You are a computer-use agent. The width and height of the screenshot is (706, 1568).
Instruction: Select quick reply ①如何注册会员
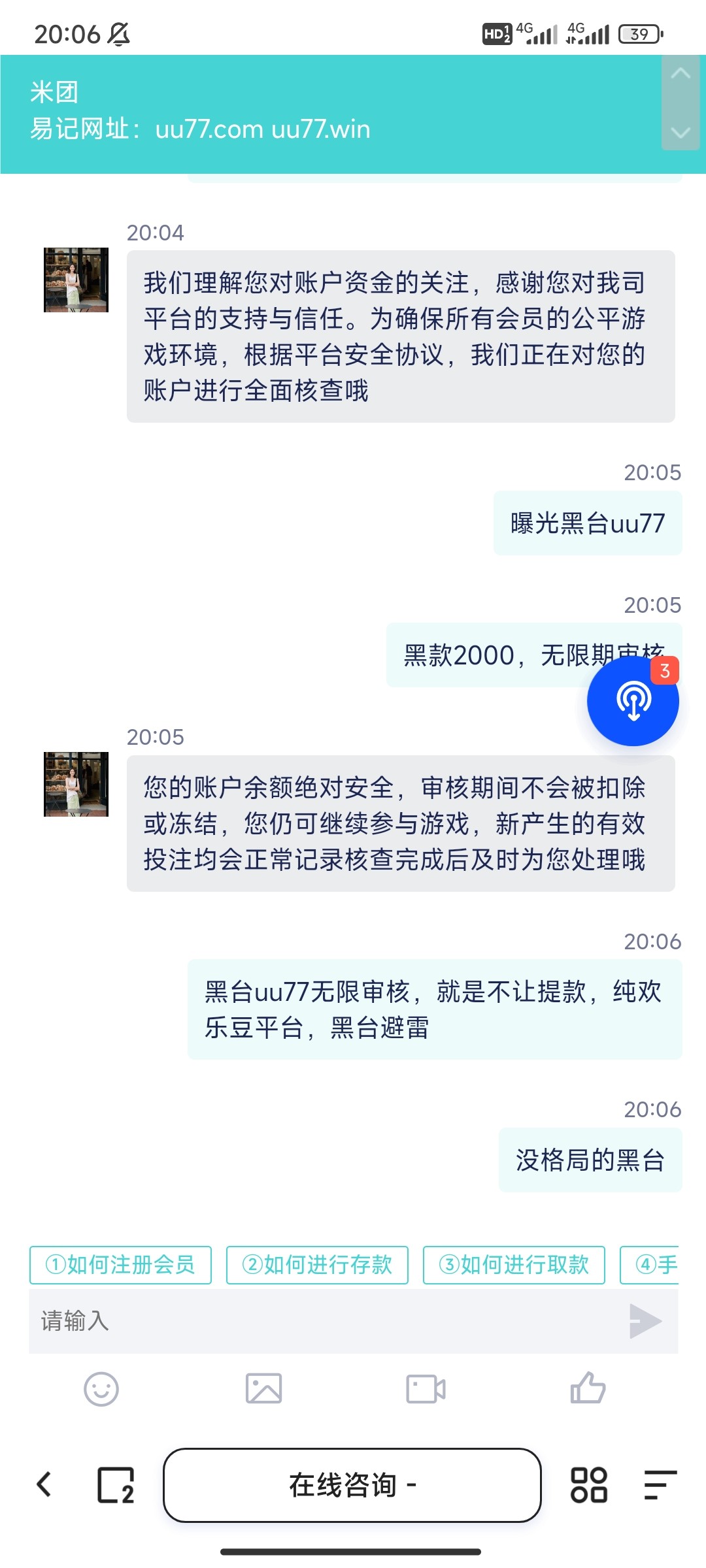tap(120, 1265)
